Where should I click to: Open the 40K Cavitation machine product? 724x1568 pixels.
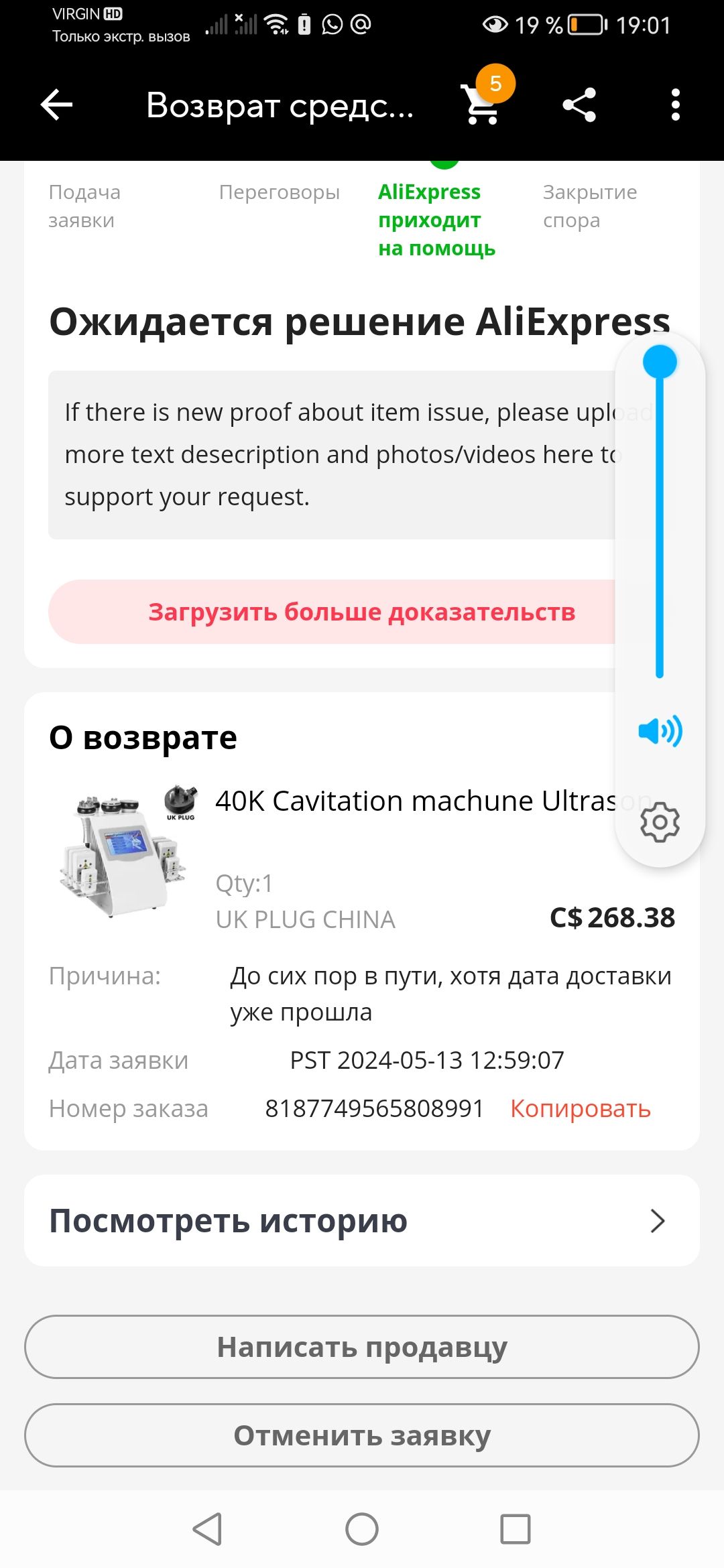[x=416, y=801]
